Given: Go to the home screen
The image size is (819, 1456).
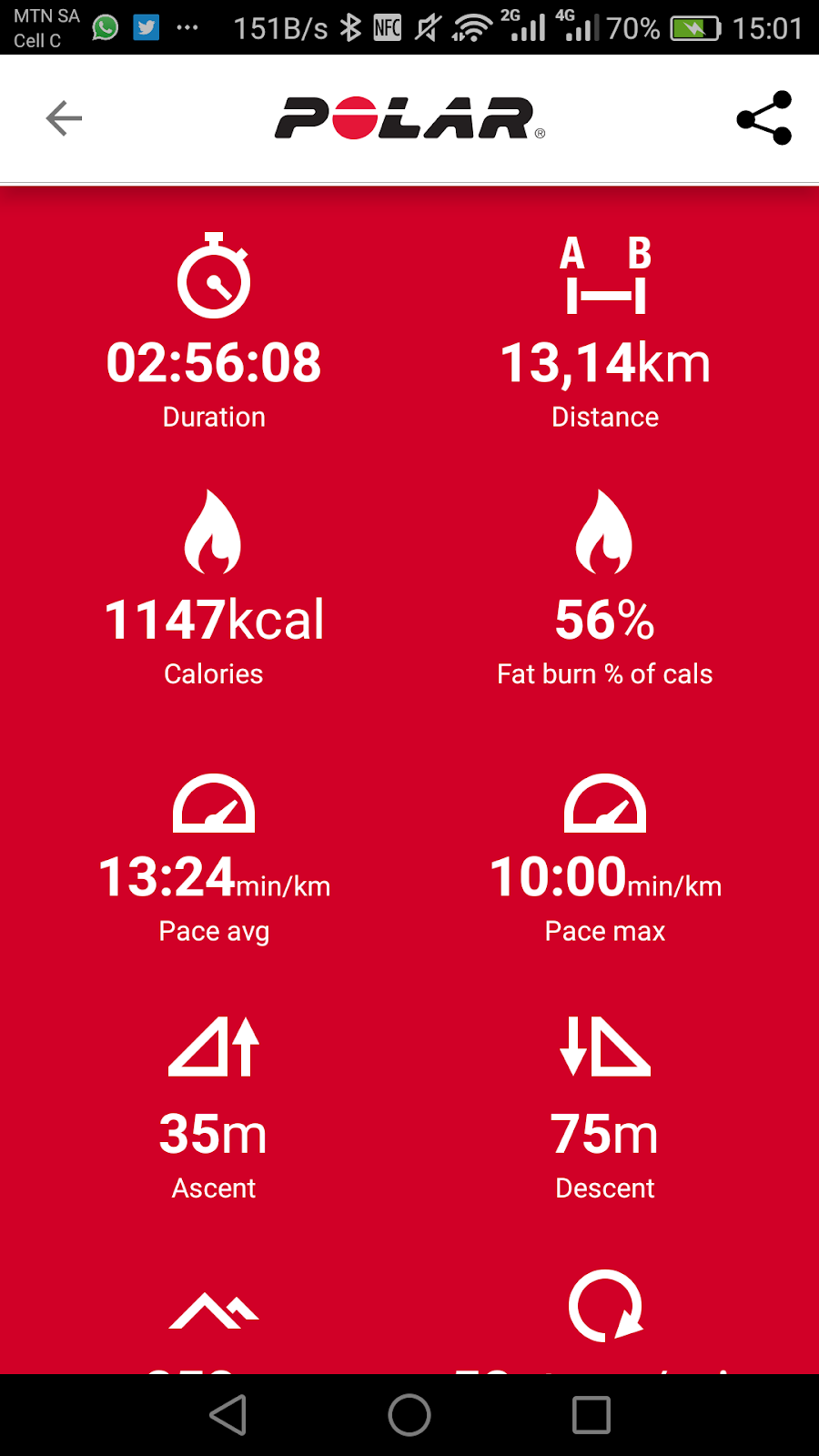Looking at the screenshot, I should pos(409,1415).
